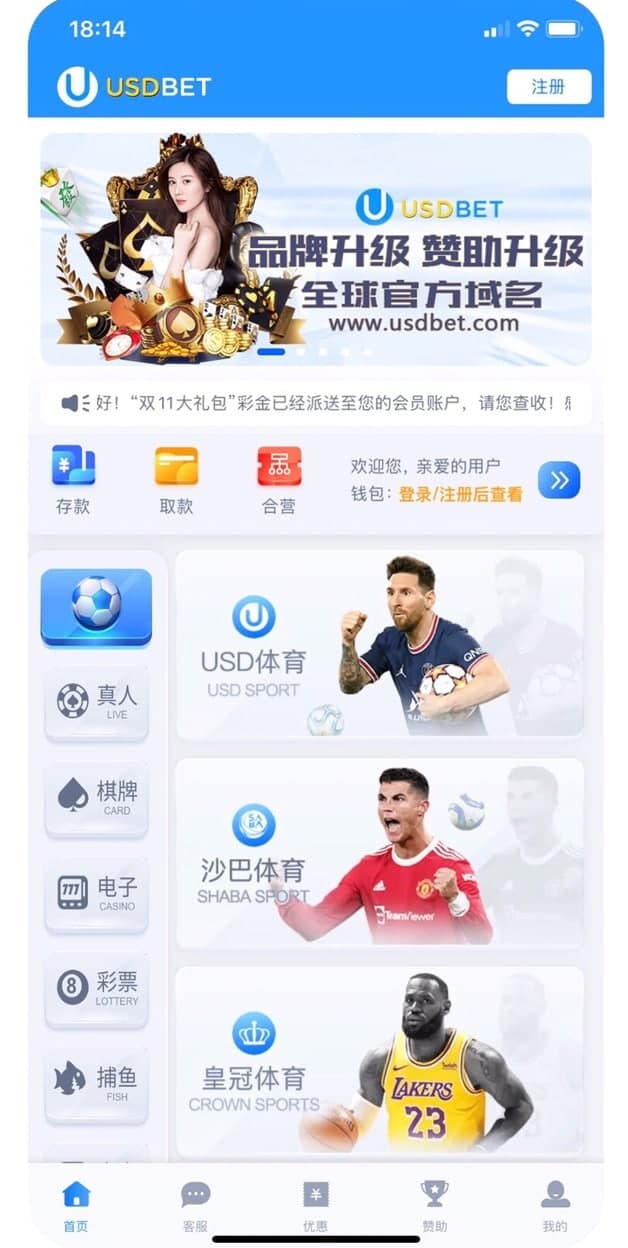Tap the 注册 register button
The width and height of the screenshot is (628, 1248).
[548, 87]
